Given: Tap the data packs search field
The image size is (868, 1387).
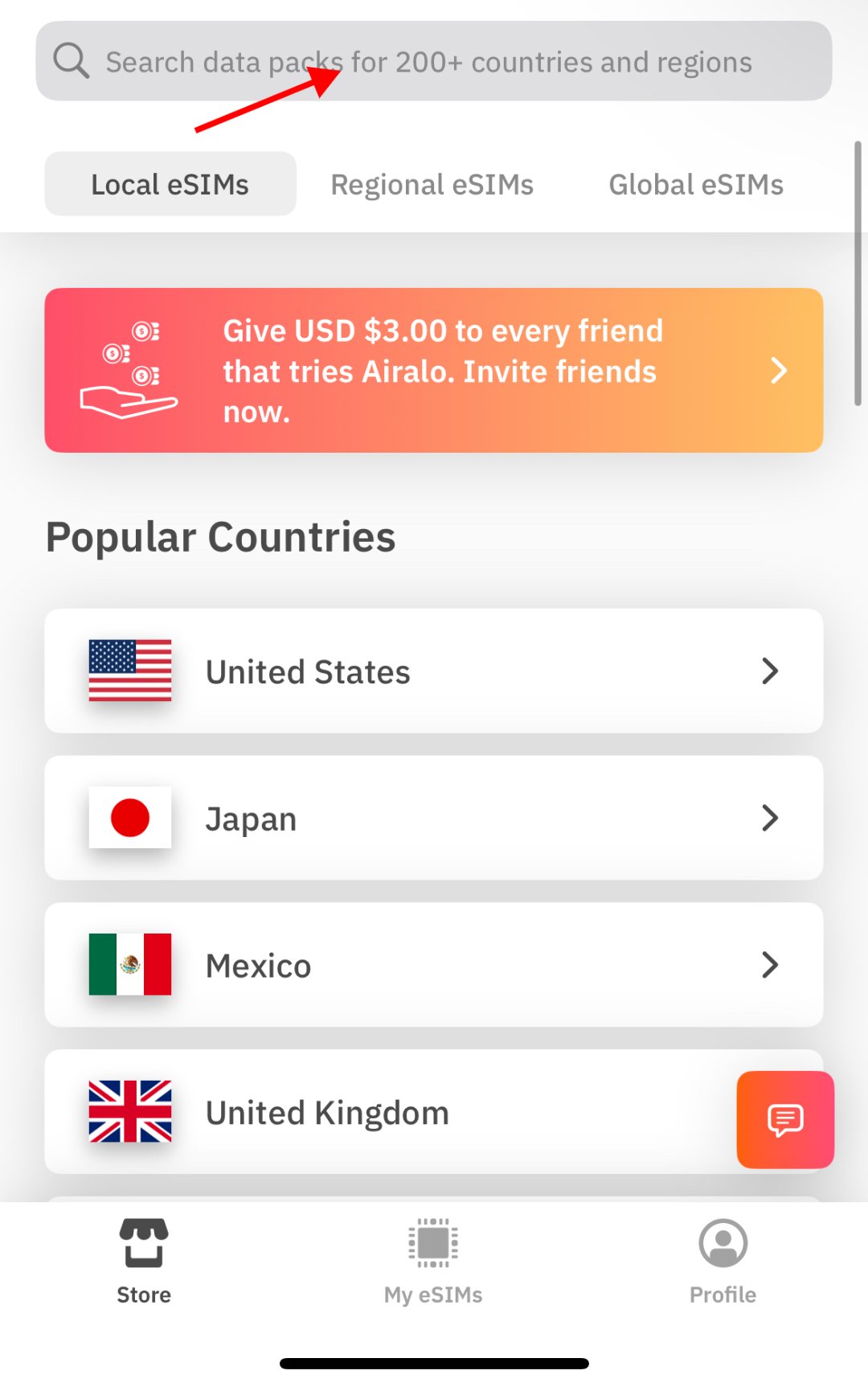Looking at the screenshot, I should [x=434, y=61].
